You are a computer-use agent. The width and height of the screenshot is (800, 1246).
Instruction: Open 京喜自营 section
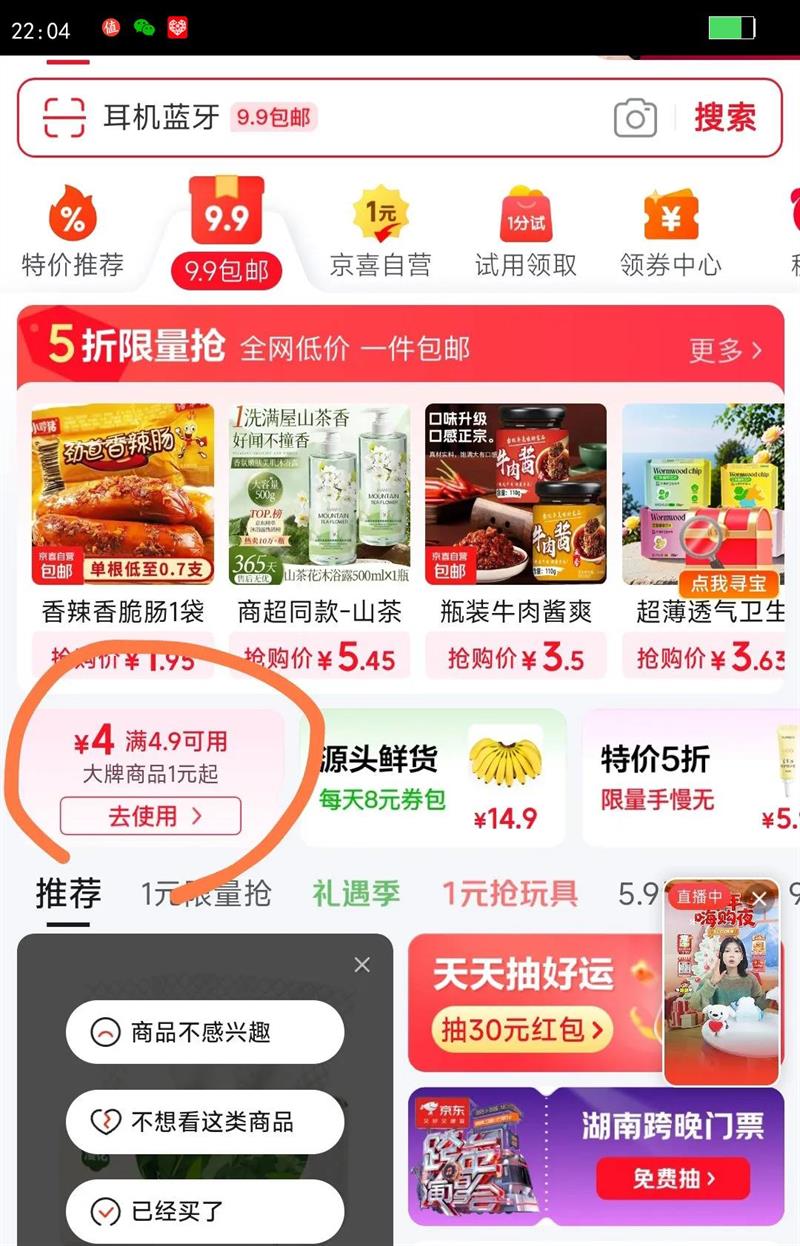click(x=380, y=232)
